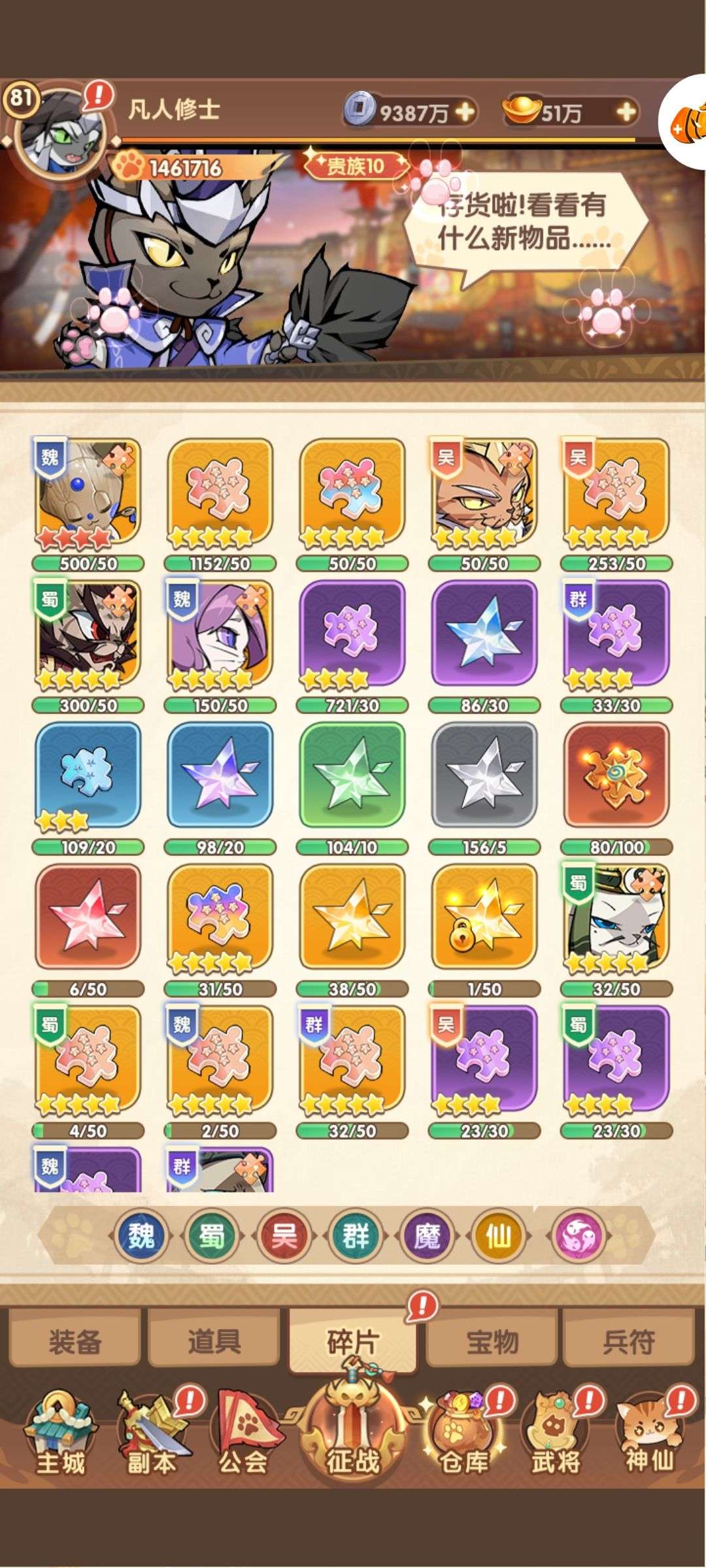Viewport: 706px width, 1568px height.
Task: Switch to the 兵符 tab
Action: tap(629, 1342)
